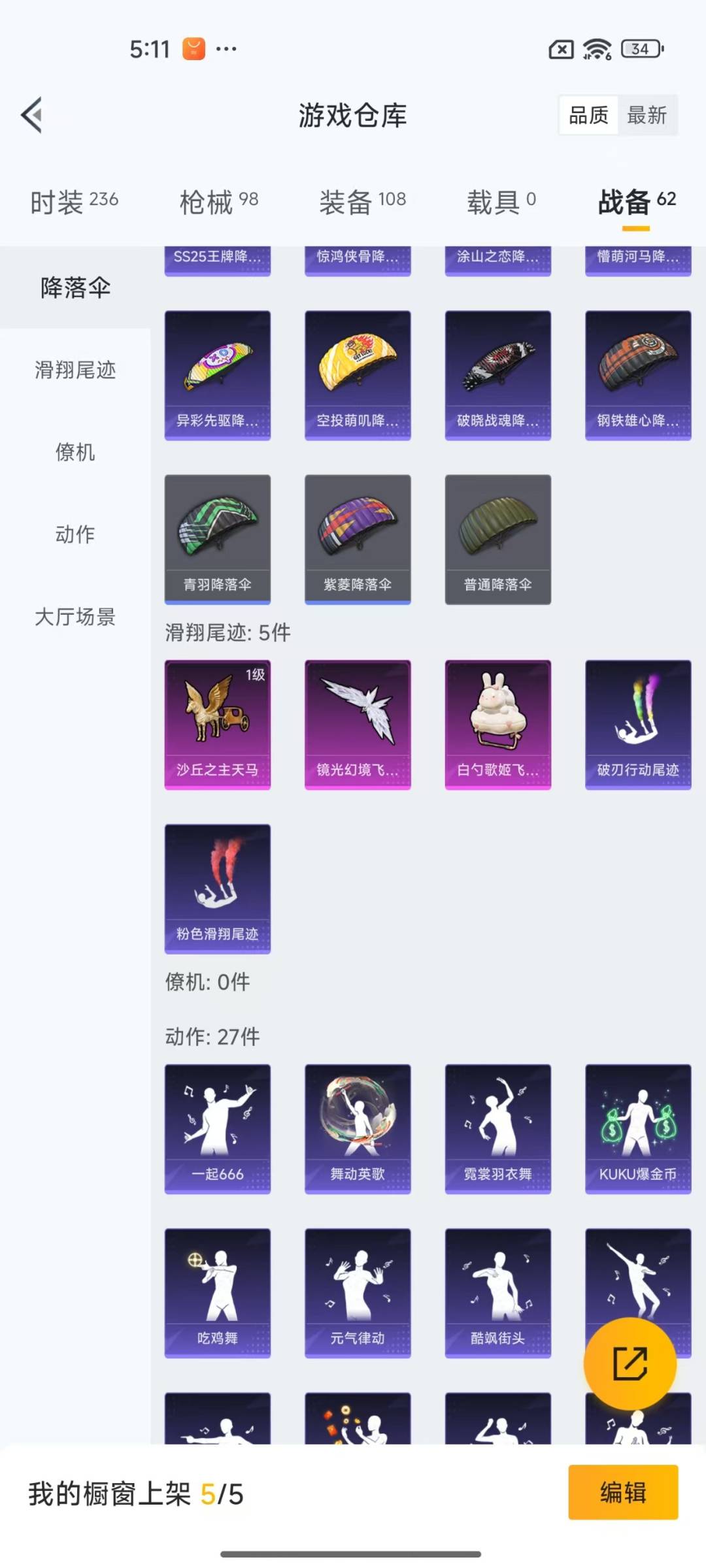Go back using the top-left arrow
Screen dimensions: 706x1568
pyautogui.click(x=31, y=115)
